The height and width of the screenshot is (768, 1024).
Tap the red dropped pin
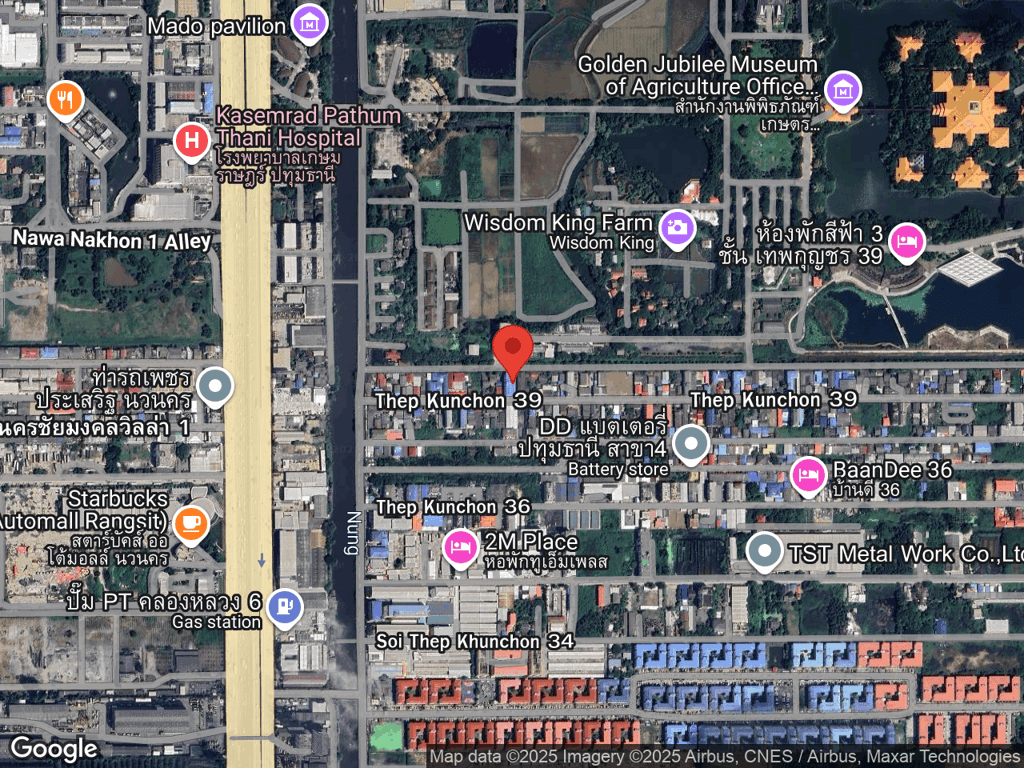tap(514, 351)
